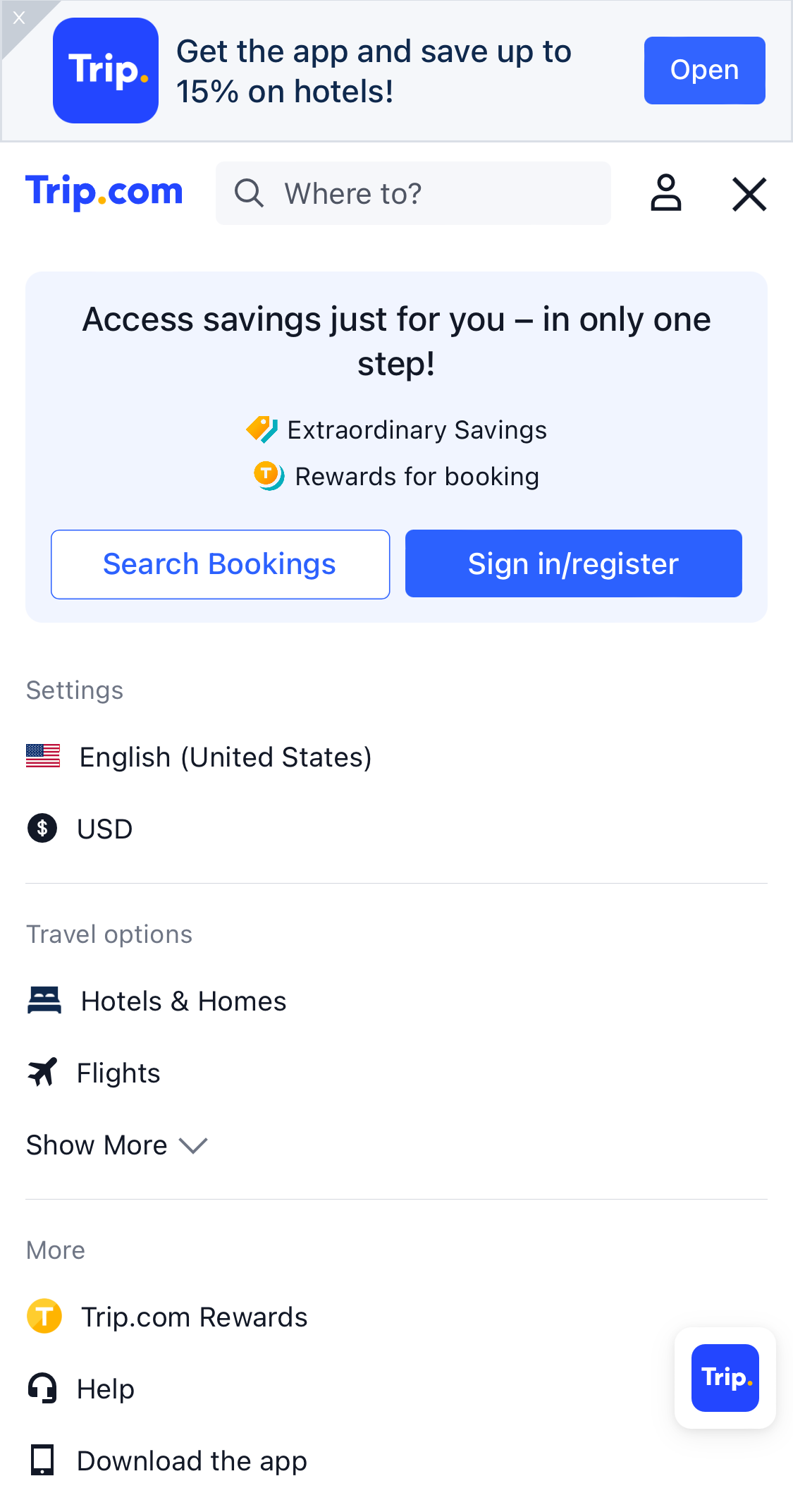Viewport: 793px width, 1512px height.
Task: Open the search magnifier icon
Action: pos(250,193)
